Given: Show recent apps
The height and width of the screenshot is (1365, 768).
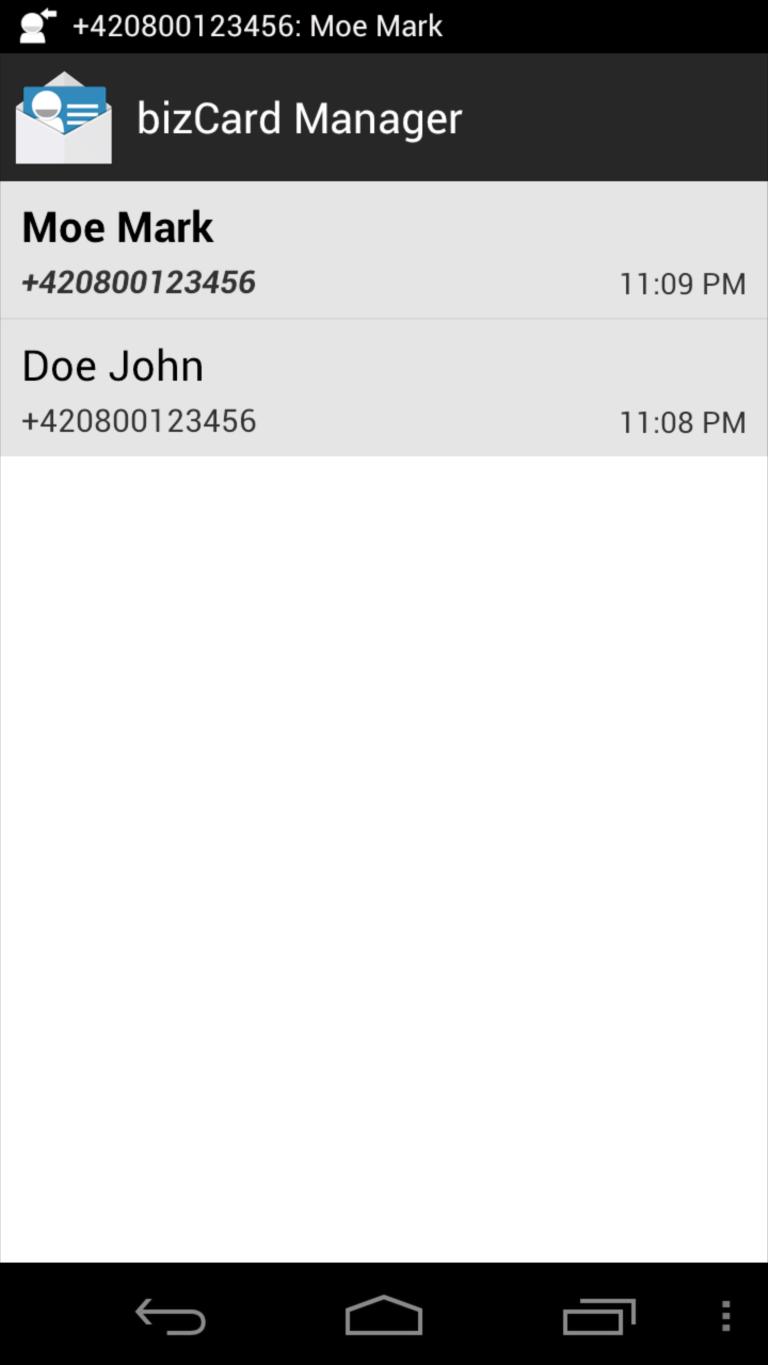Looking at the screenshot, I should point(599,1316).
